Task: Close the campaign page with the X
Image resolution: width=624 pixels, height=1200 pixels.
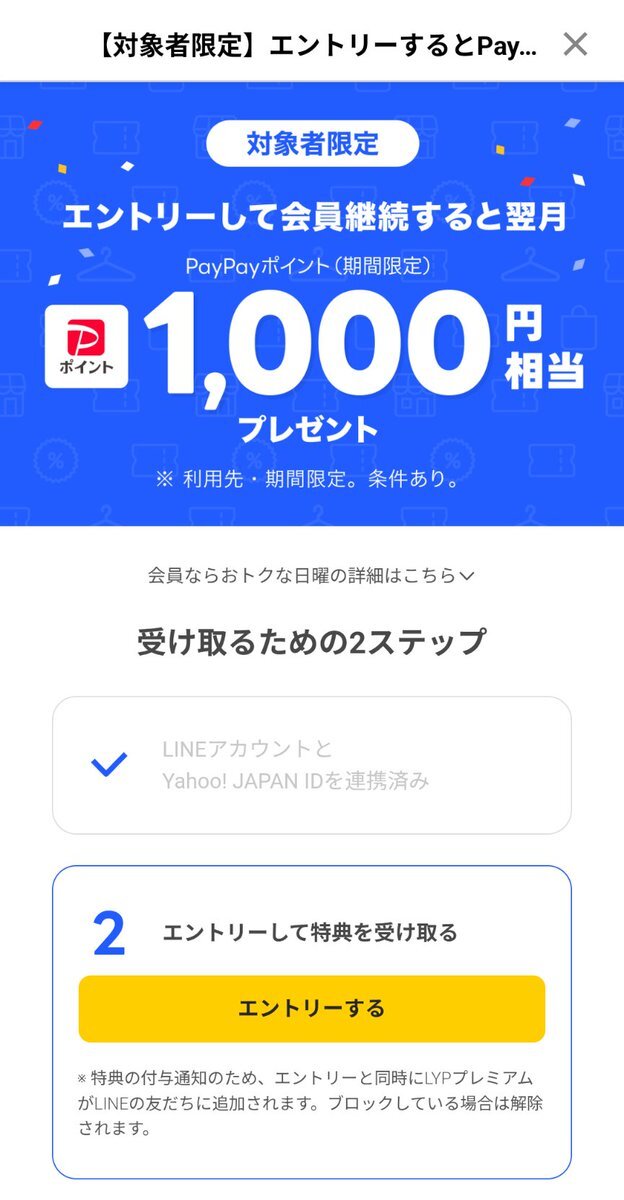Action: coord(575,44)
